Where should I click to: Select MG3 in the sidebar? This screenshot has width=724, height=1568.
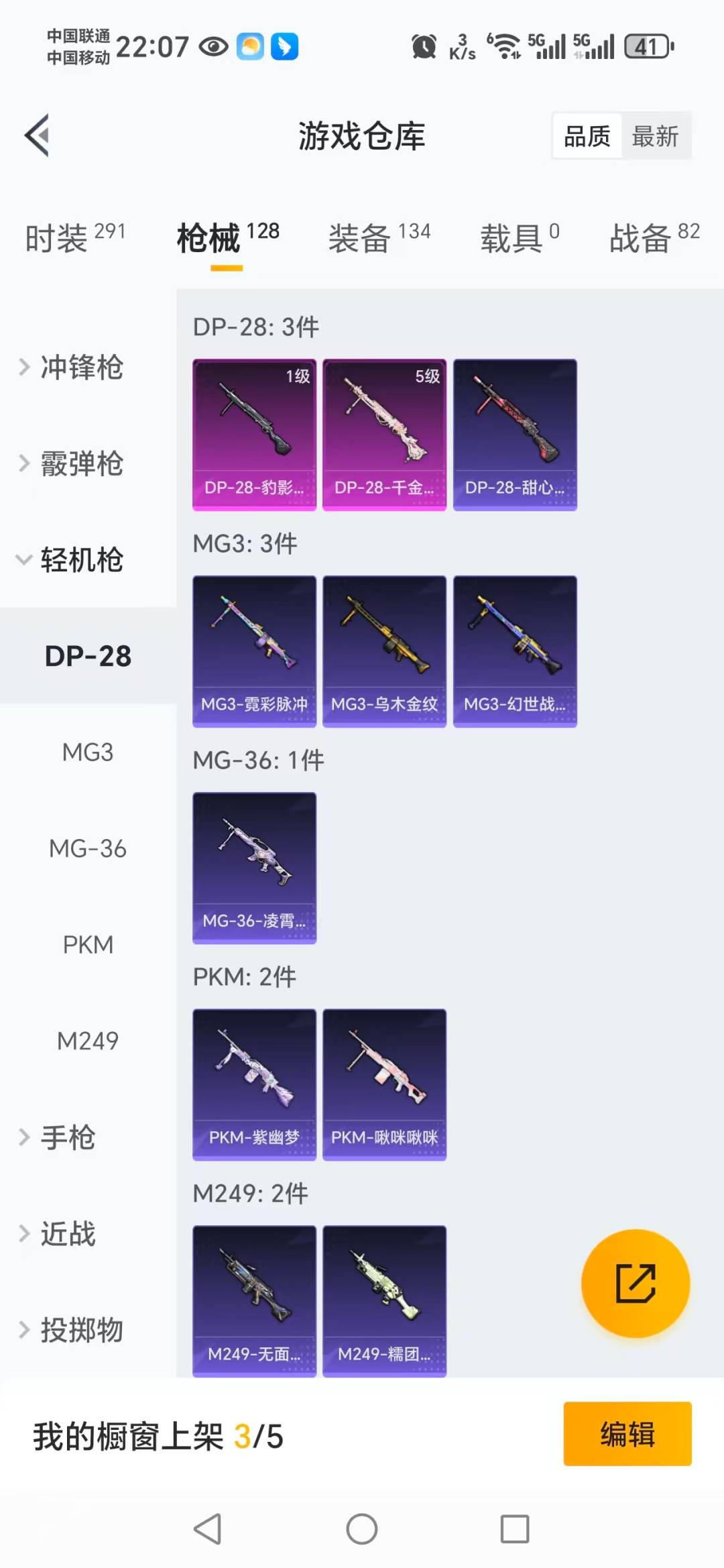point(88,752)
